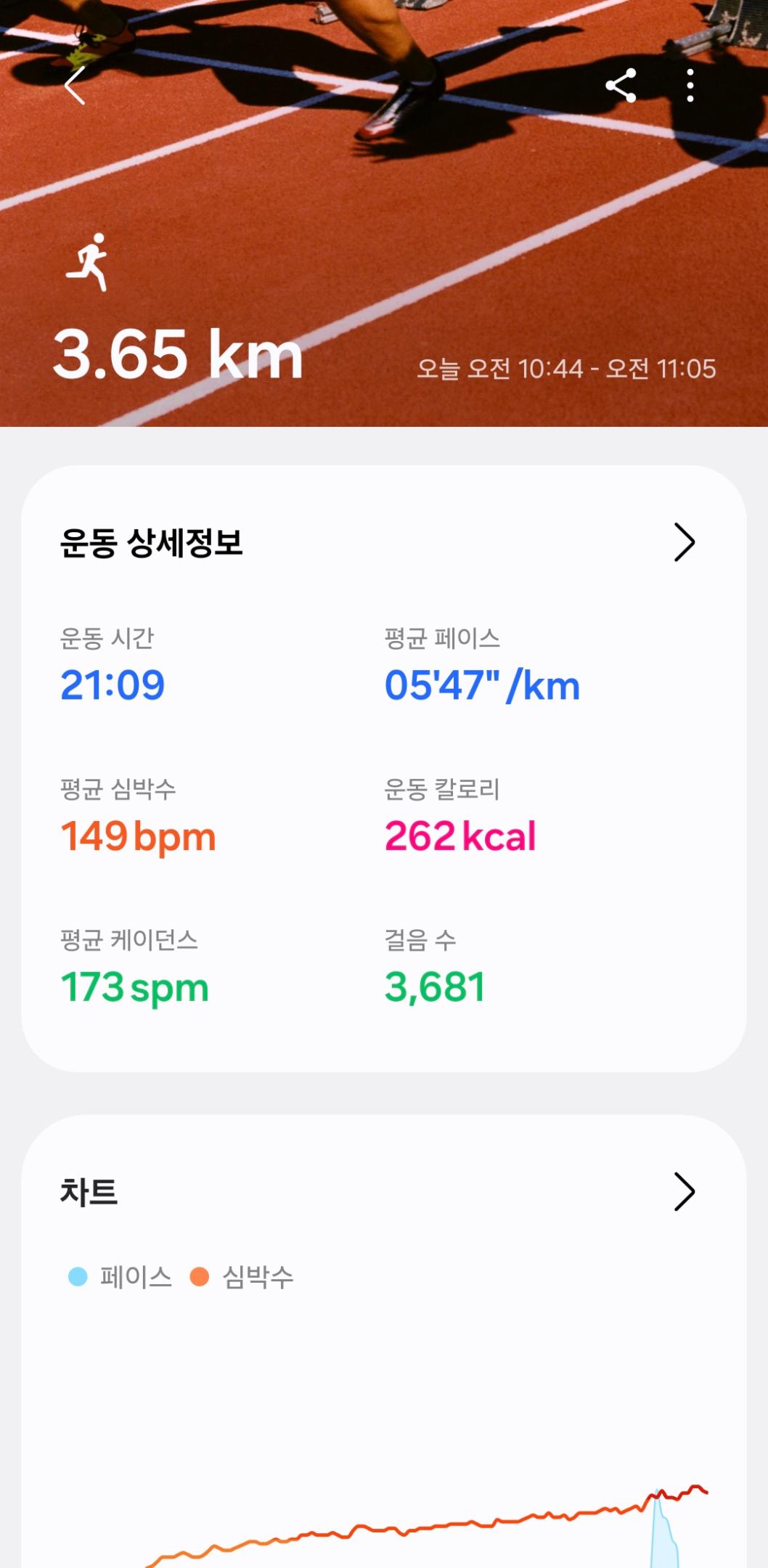Open 운동 상세정보 details

pos(683,542)
